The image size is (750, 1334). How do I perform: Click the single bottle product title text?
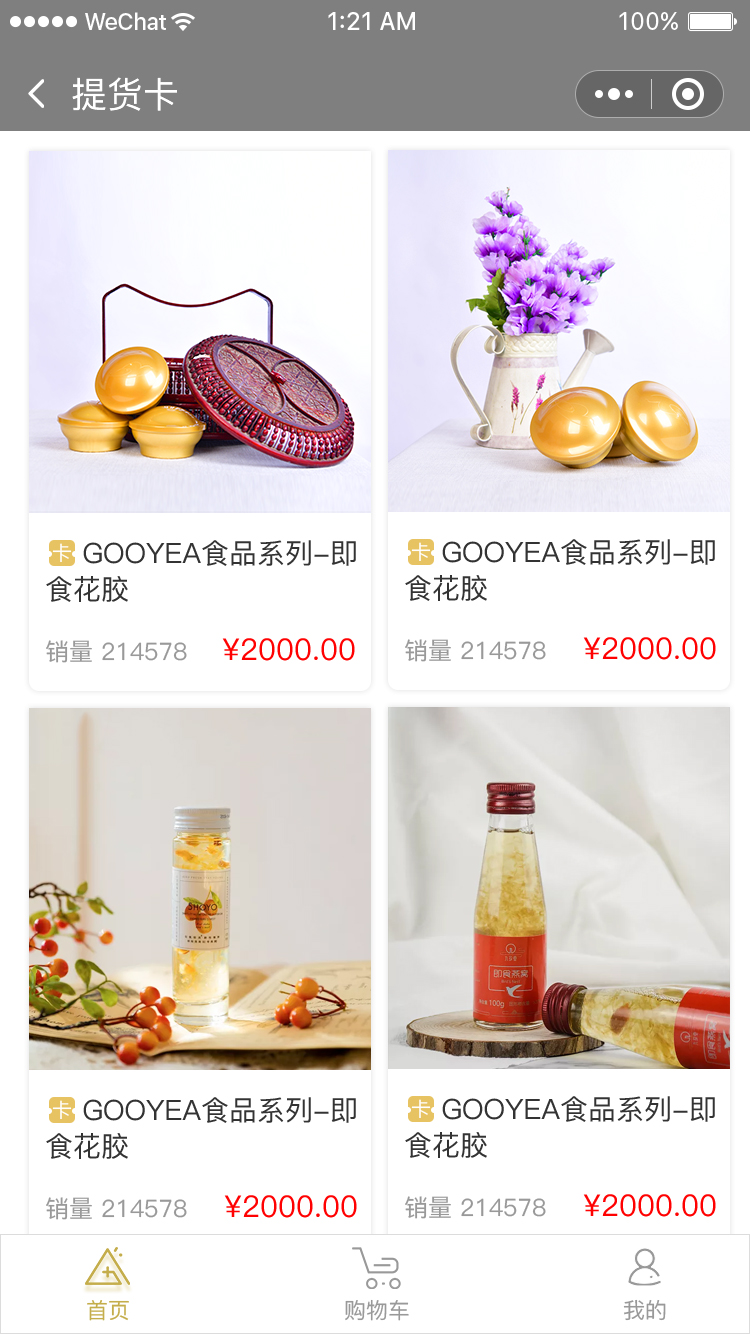tap(200, 1128)
